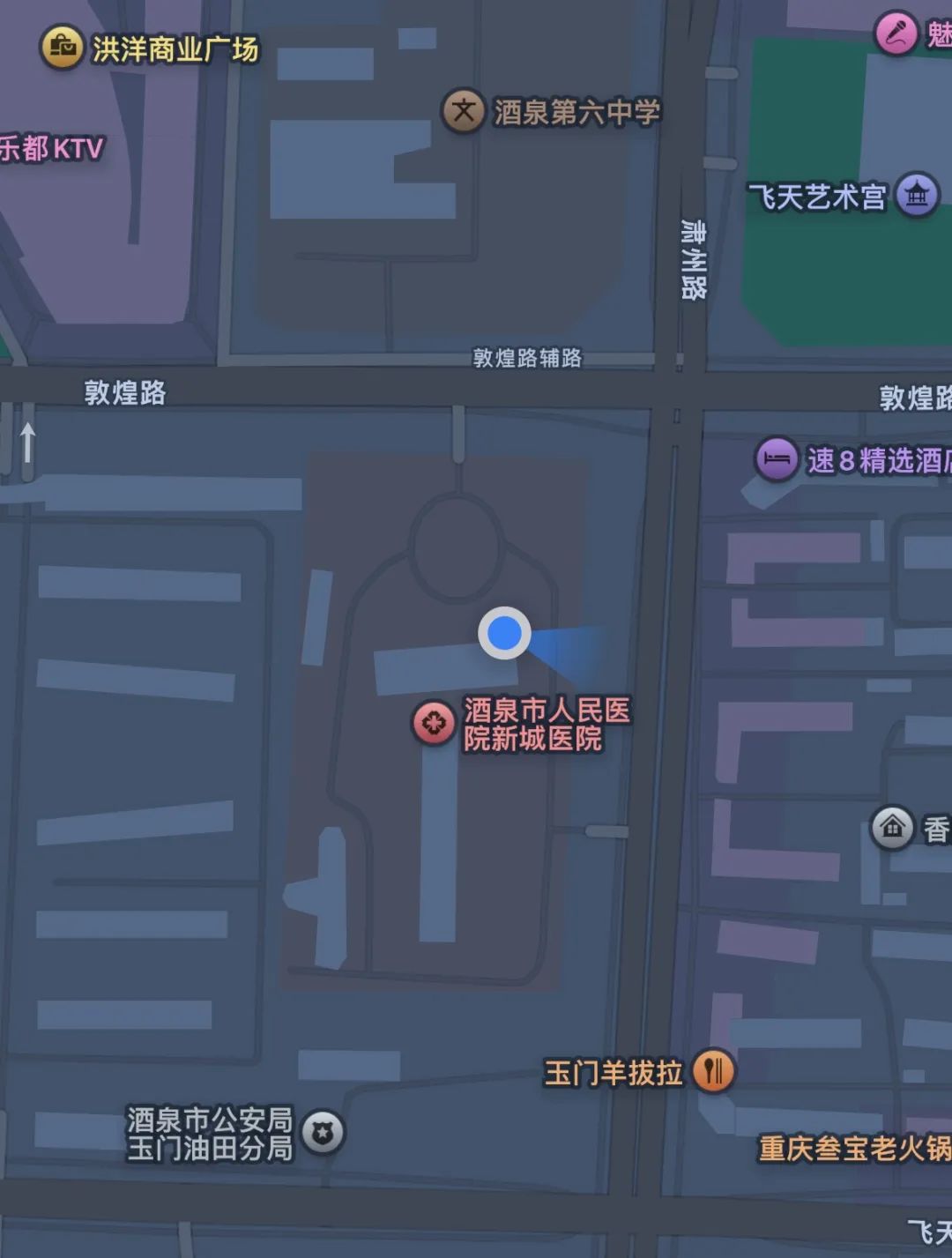The width and height of the screenshot is (952, 1258).
Task: Open the 重庆叁宝老火锅 restaurant label
Action: click(x=854, y=1148)
